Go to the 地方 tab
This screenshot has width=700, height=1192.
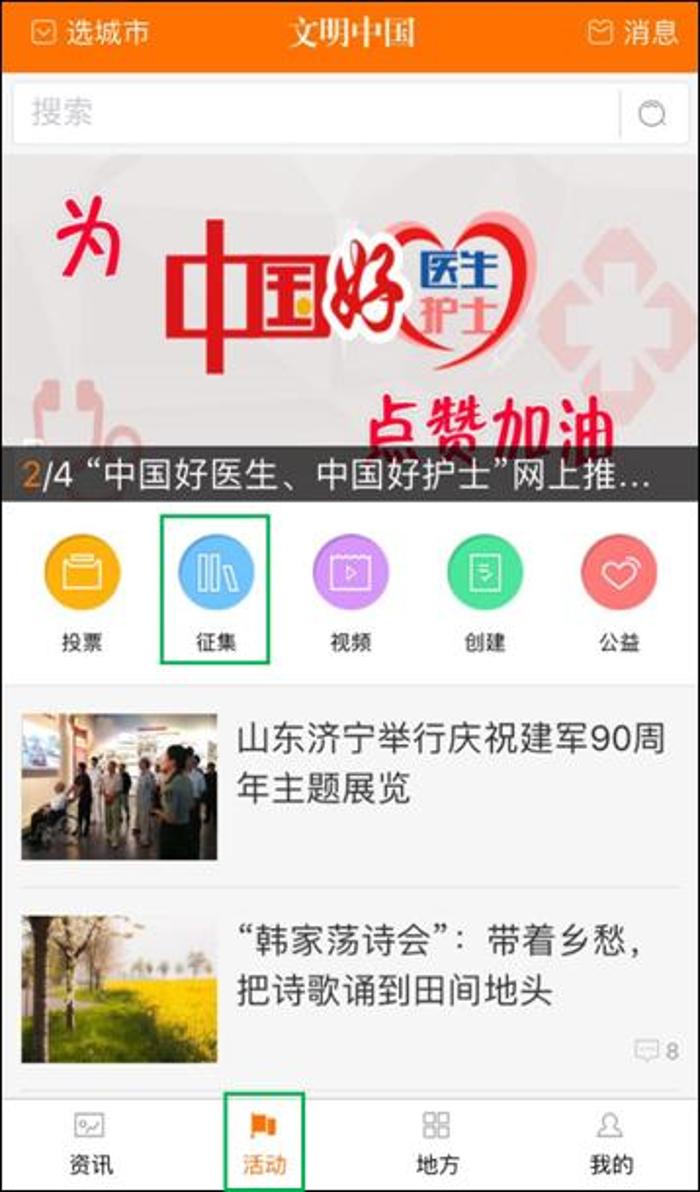click(436, 1144)
